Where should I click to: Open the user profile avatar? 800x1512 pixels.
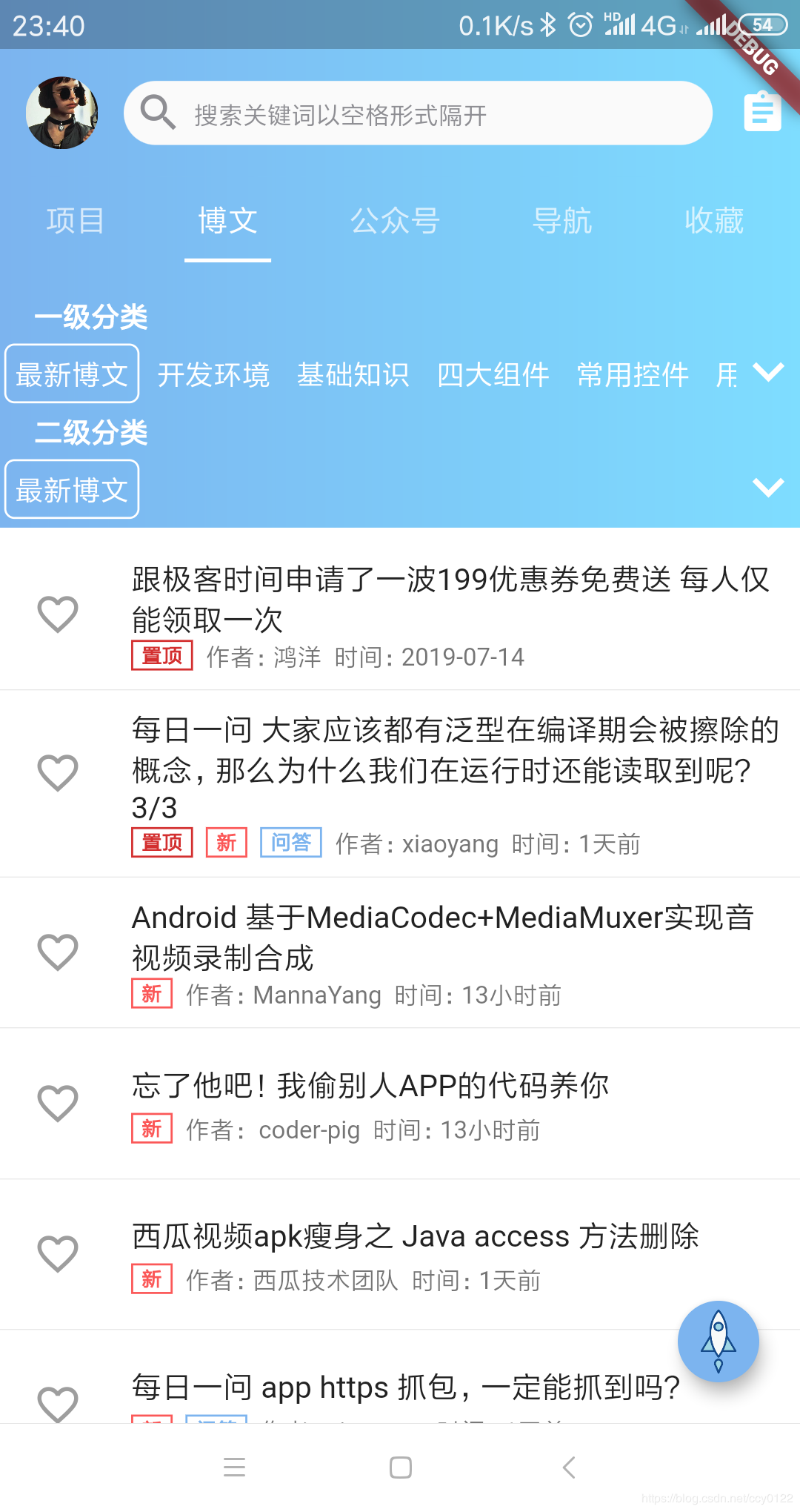tap(62, 113)
